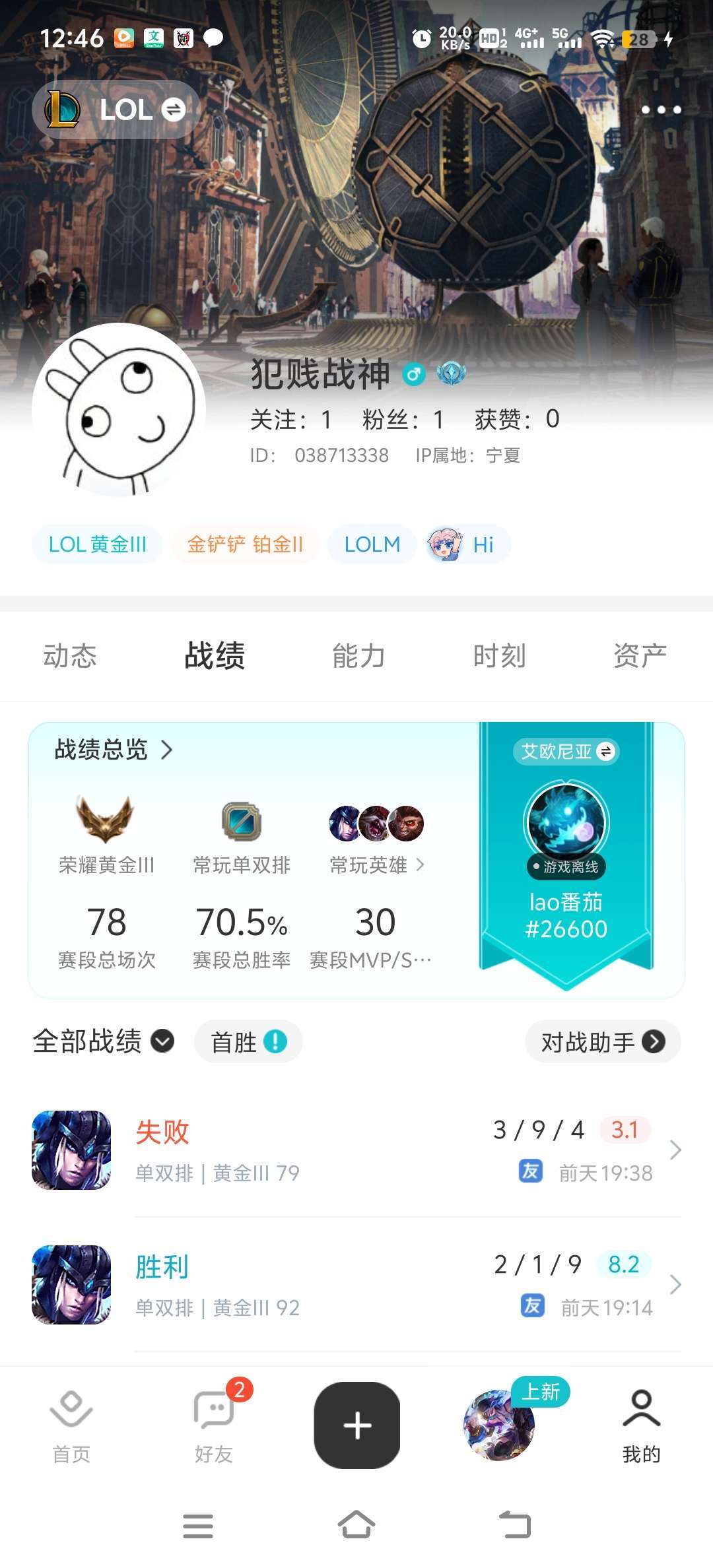The height and width of the screenshot is (1568, 713).
Task: Open 战绩总览 details via its chevron
Action: click(168, 750)
